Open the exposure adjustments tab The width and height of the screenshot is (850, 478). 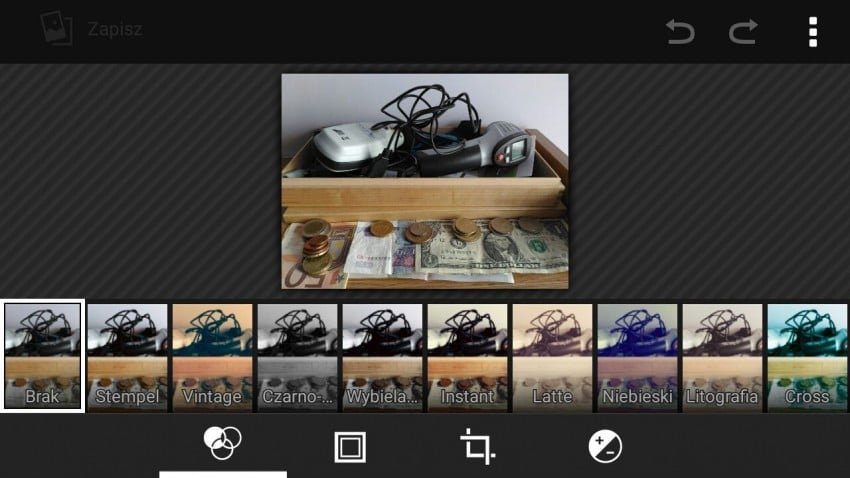tap(605, 446)
